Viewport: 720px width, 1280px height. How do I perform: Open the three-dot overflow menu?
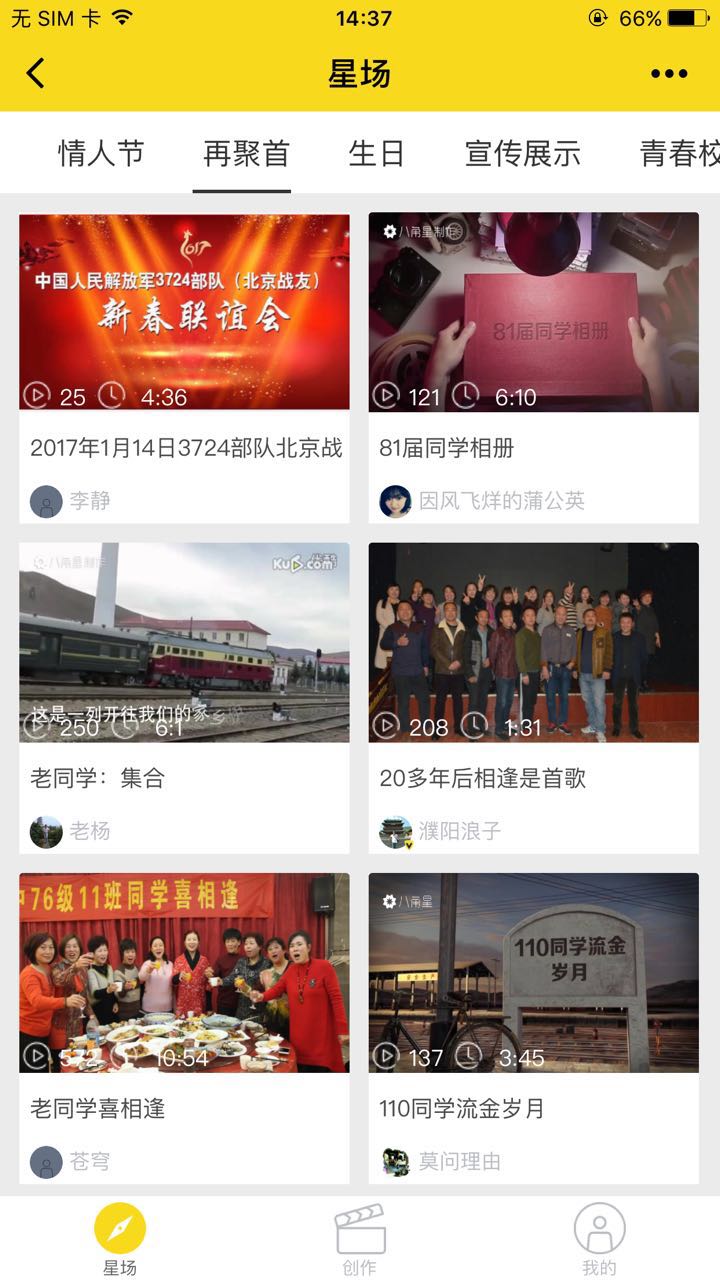(x=668, y=73)
